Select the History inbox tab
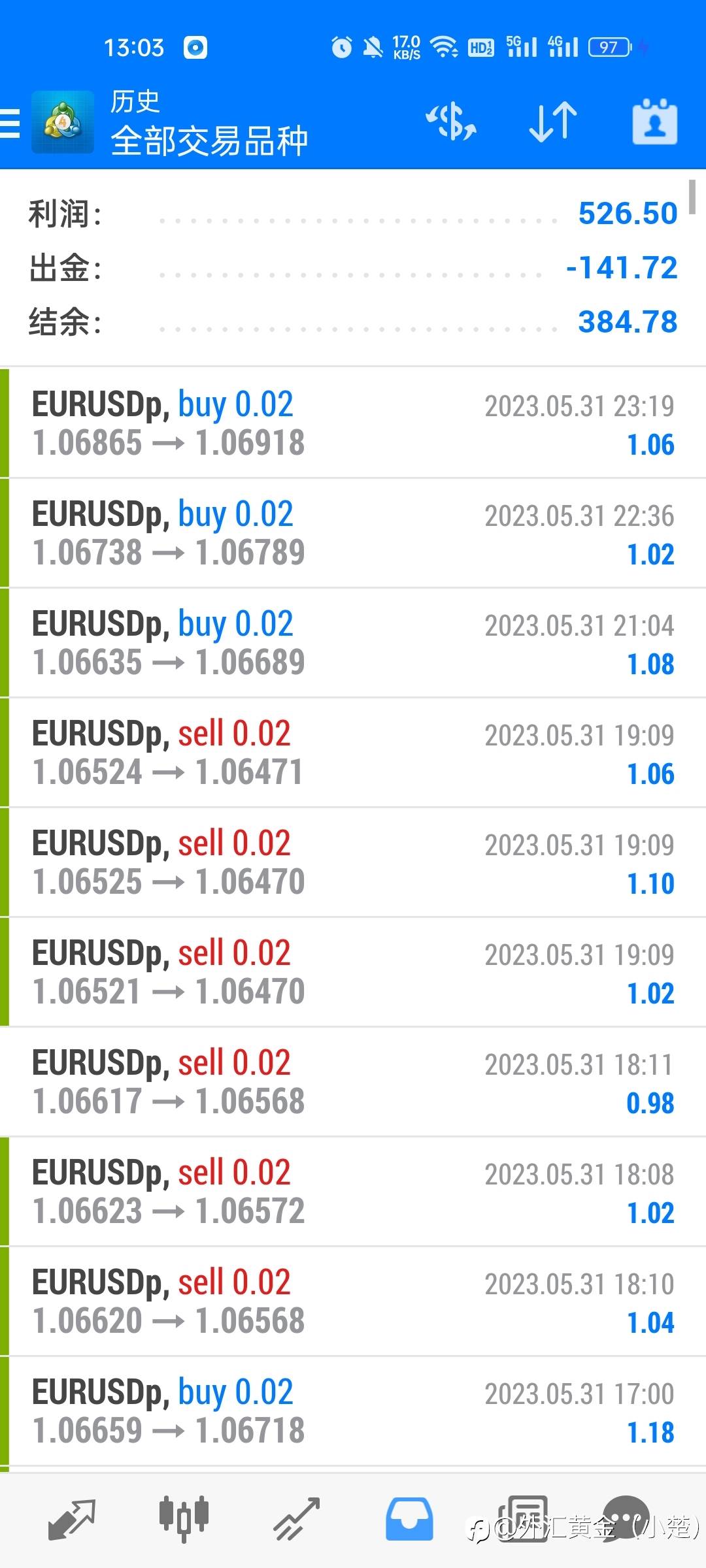 [409, 1520]
